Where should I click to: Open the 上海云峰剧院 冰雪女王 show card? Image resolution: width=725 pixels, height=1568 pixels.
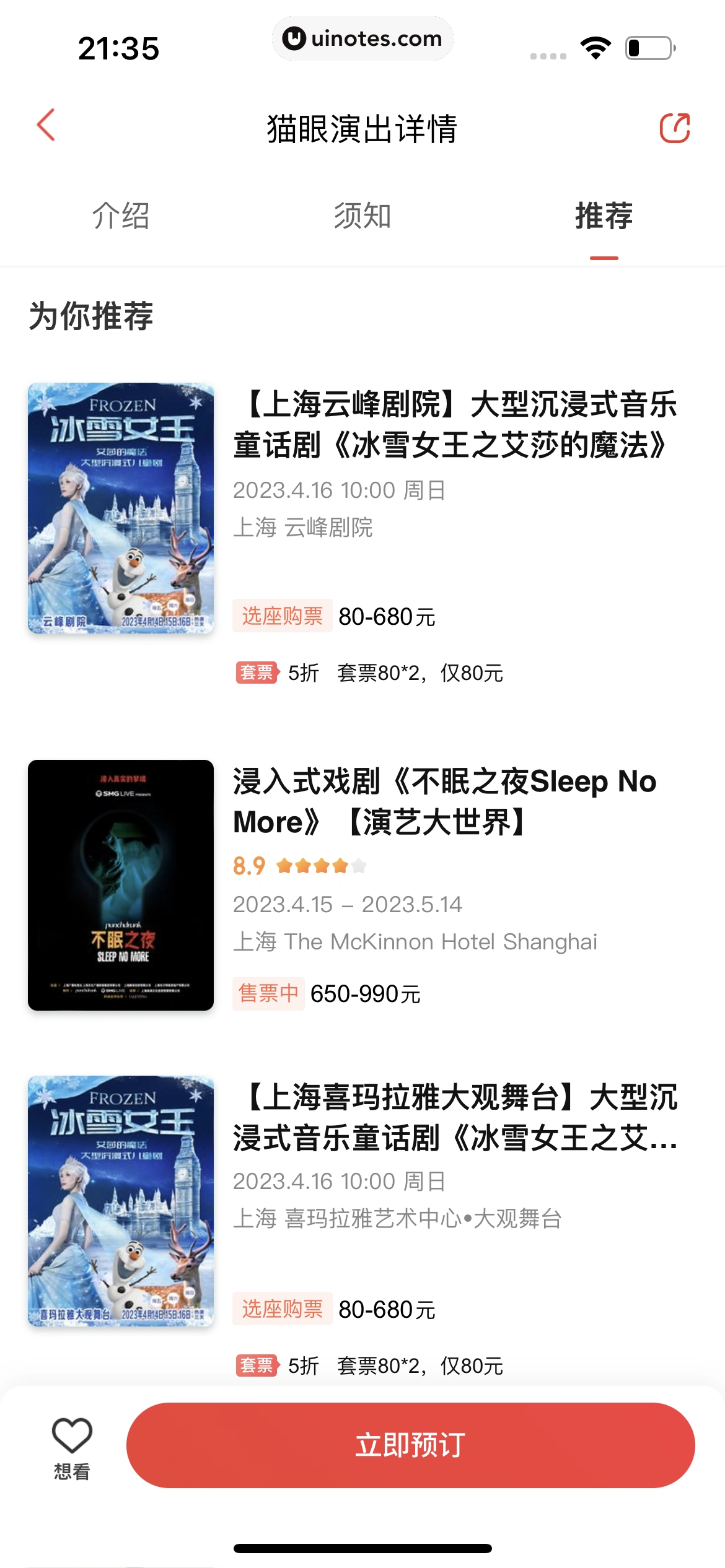(x=455, y=424)
